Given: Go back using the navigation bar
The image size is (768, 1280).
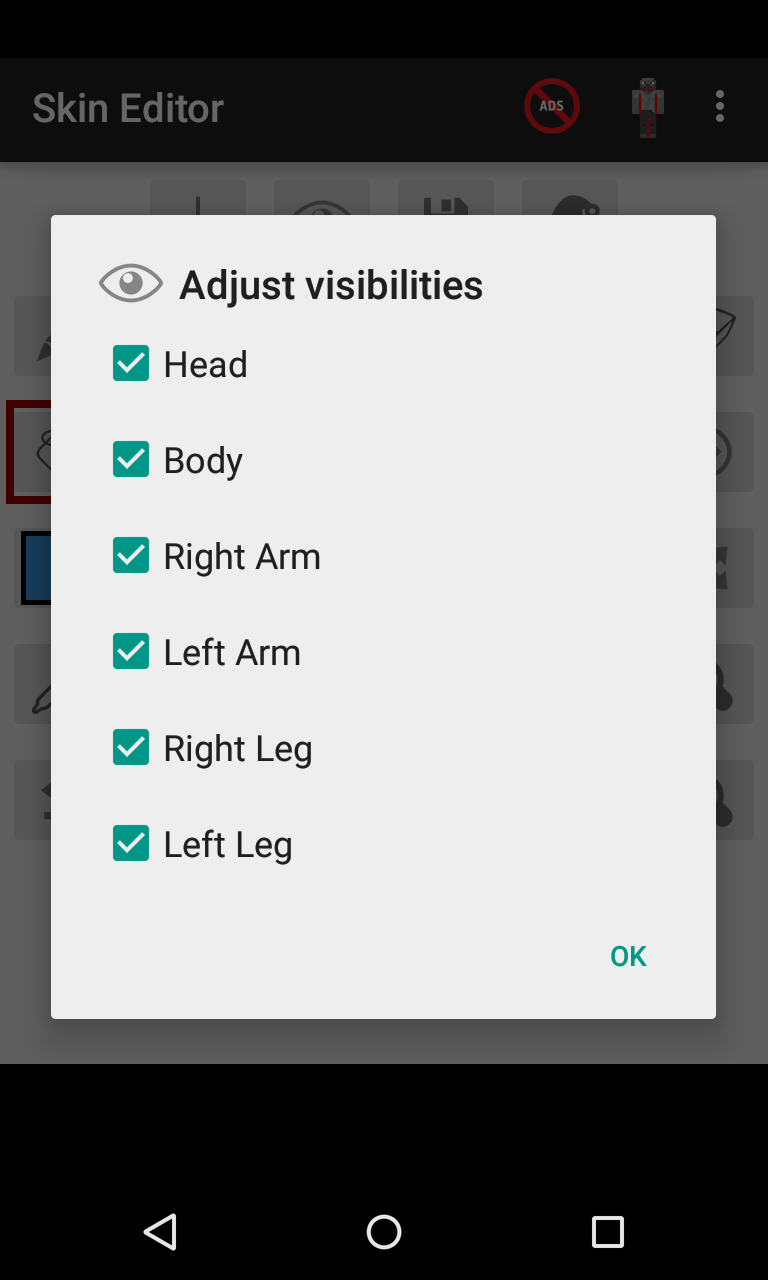Looking at the screenshot, I should 160,1232.
